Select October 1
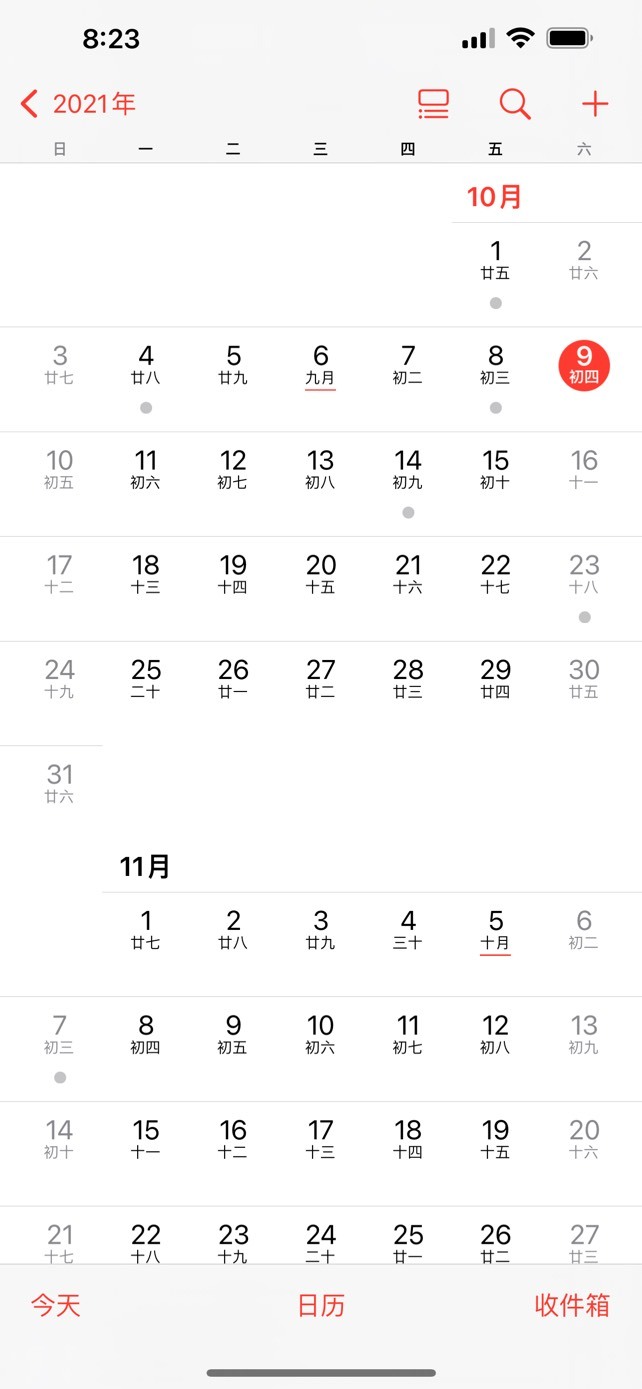The width and height of the screenshot is (642, 1389). pyautogui.click(x=495, y=273)
